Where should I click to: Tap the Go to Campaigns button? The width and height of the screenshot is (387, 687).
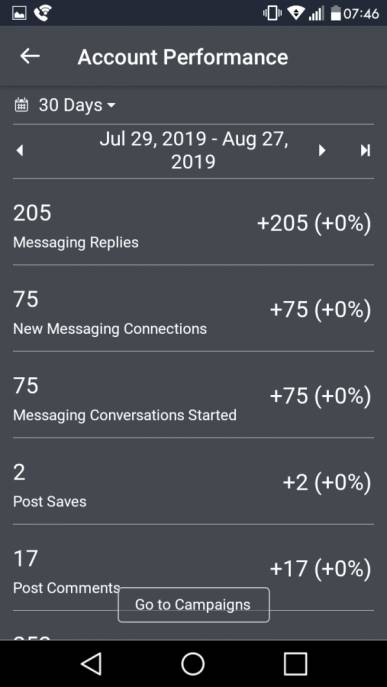tap(193, 605)
